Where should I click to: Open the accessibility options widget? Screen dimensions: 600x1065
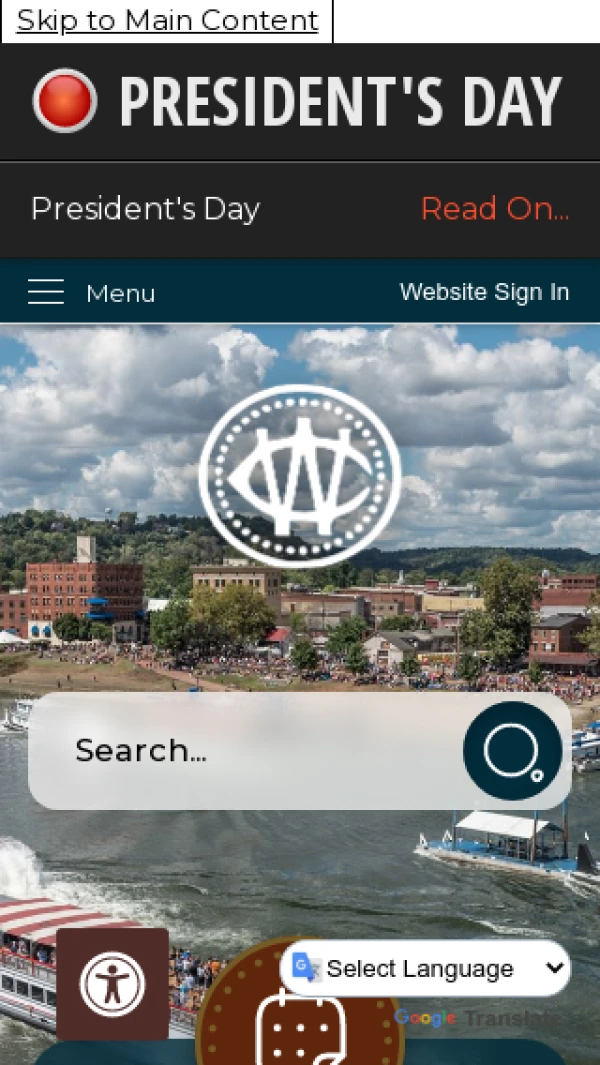click(112, 983)
